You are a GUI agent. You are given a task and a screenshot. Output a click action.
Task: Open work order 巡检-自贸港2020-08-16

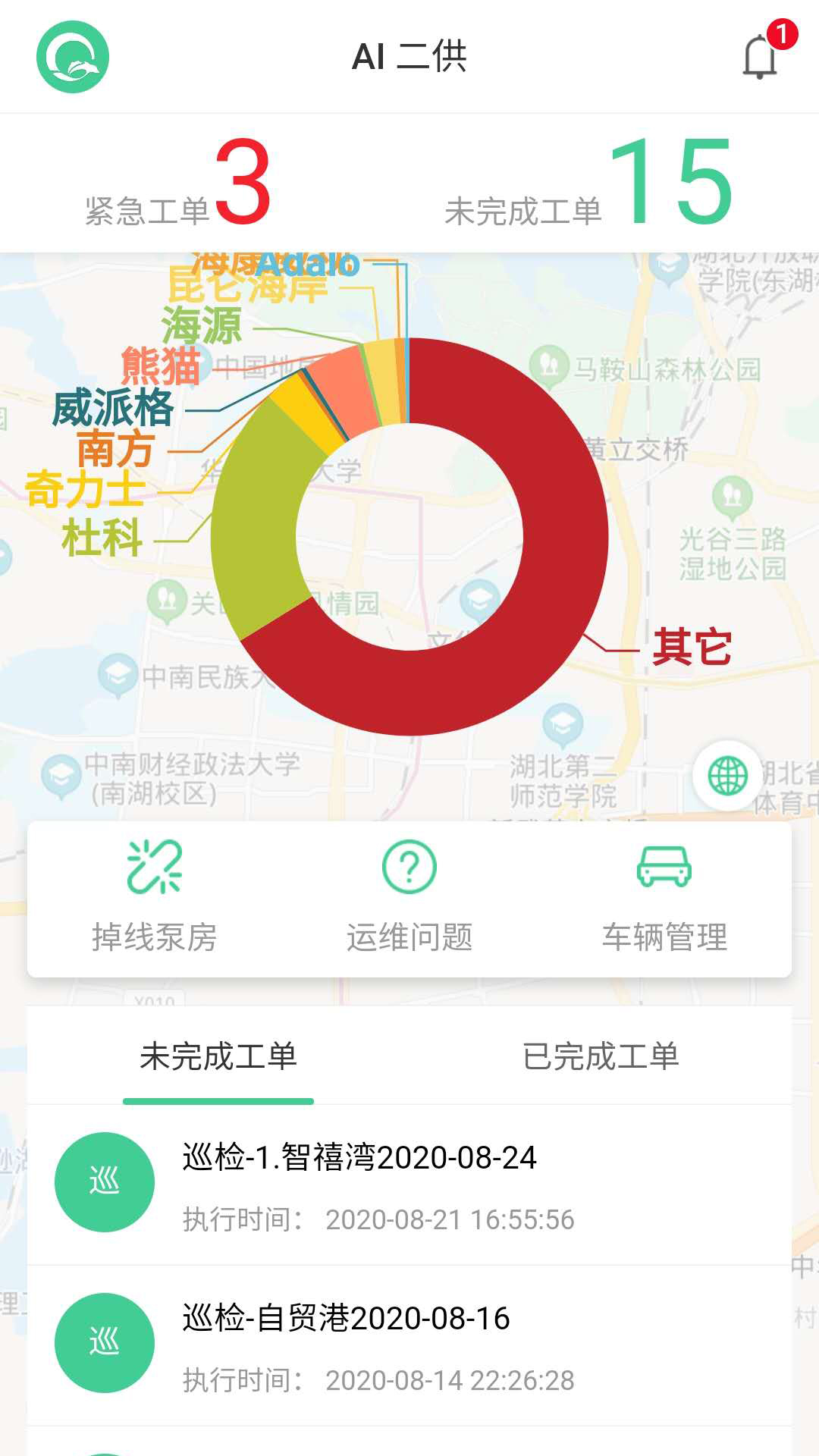[x=409, y=1345]
